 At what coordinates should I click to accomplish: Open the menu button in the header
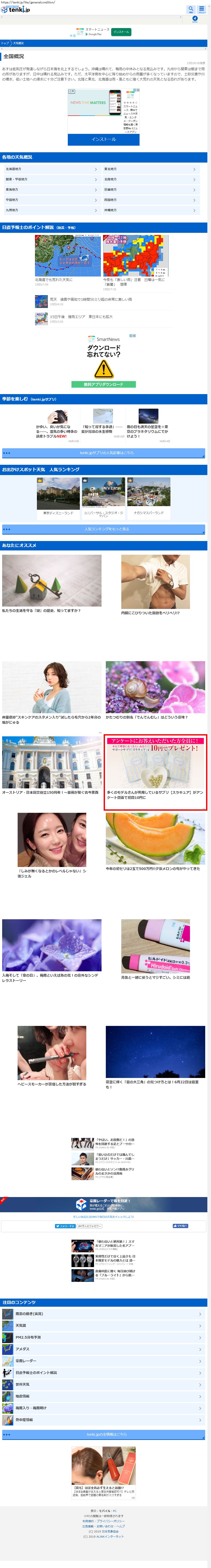[201, 9]
